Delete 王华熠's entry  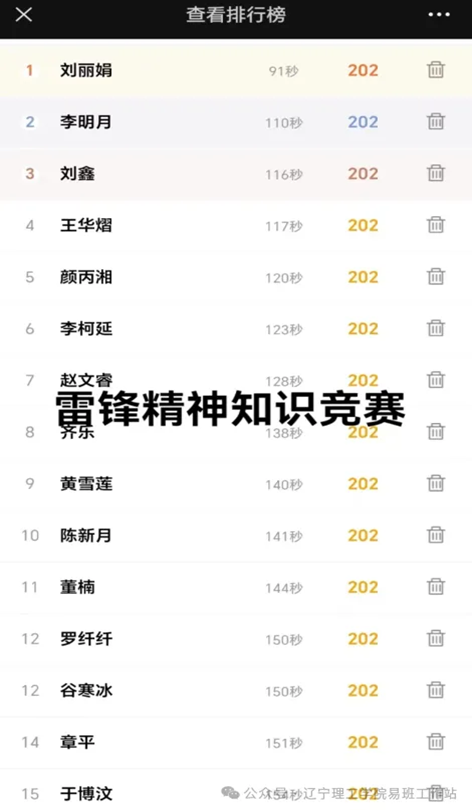pyautogui.click(x=436, y=224)
